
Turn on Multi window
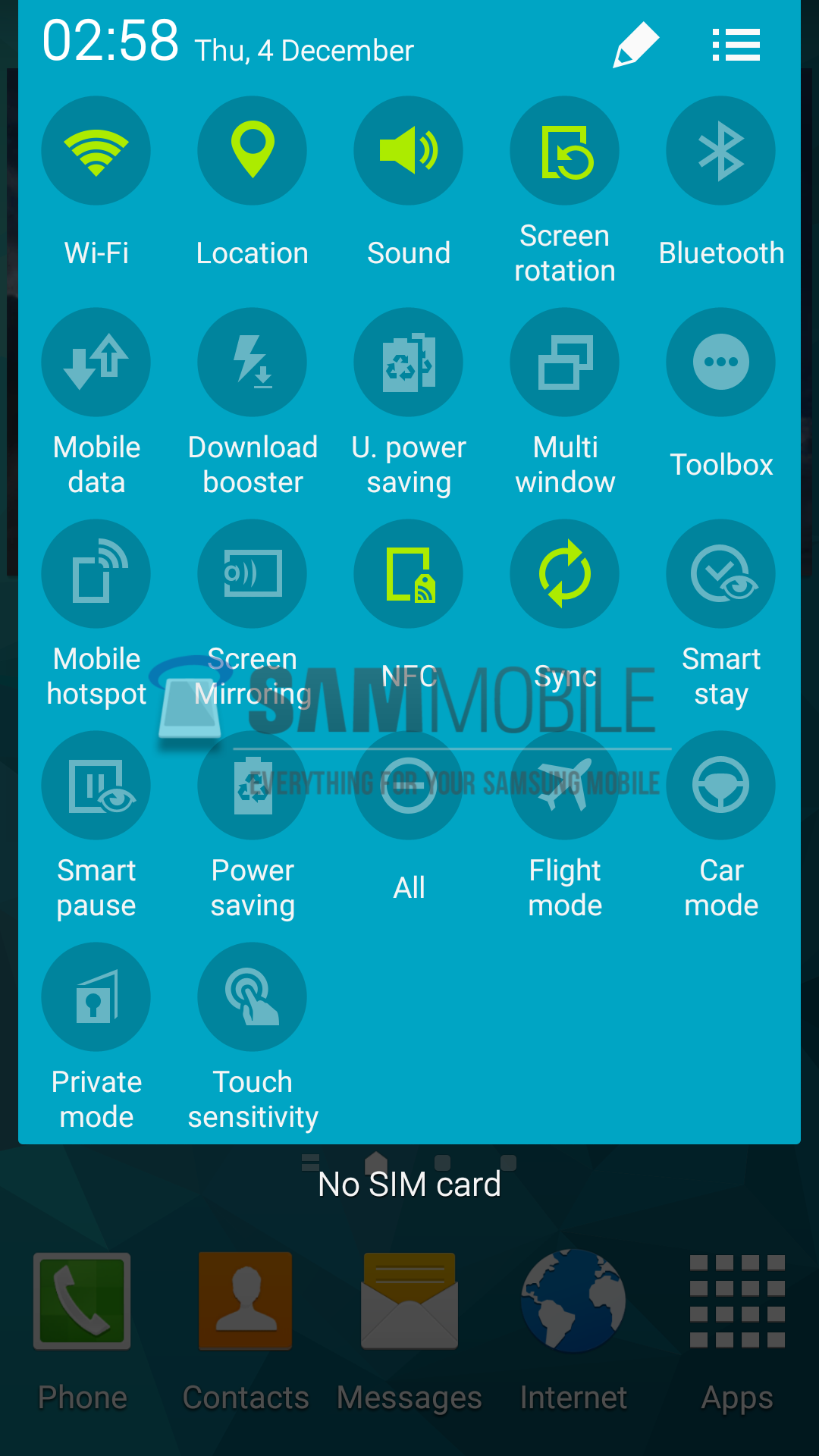click(x=565, y=362)
